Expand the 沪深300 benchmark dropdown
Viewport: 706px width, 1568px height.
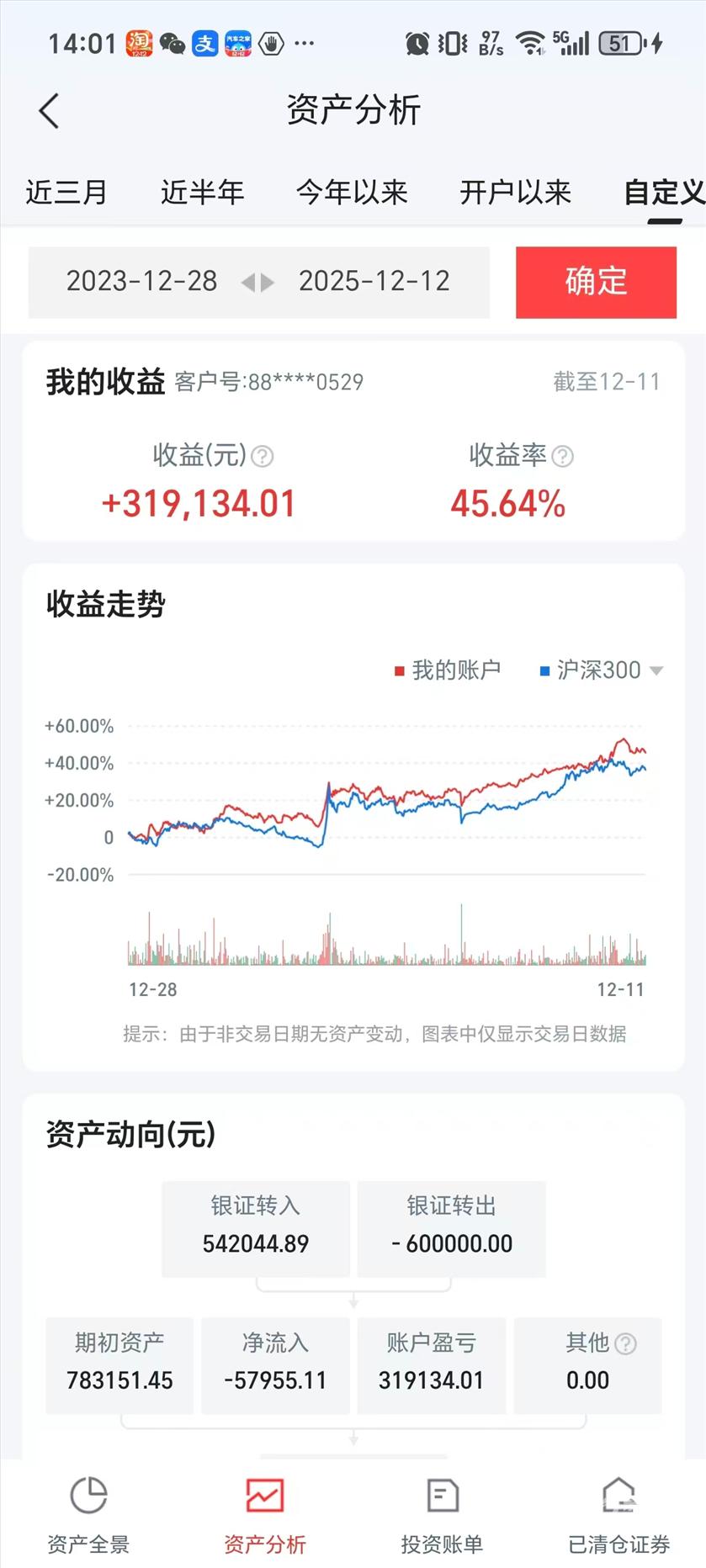click(656, 670)
